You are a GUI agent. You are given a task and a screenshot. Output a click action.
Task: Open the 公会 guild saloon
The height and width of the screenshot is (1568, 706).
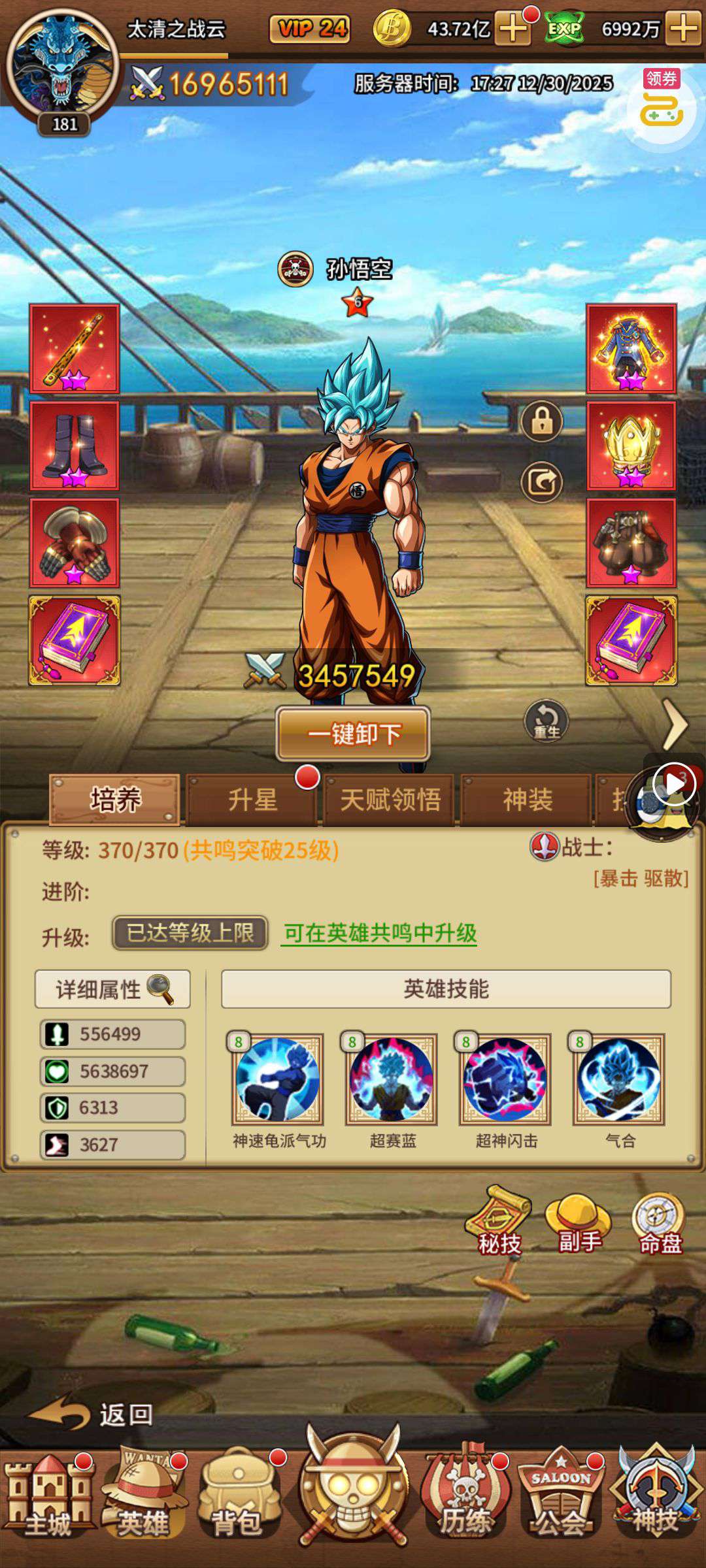(x=561, y=1496)
